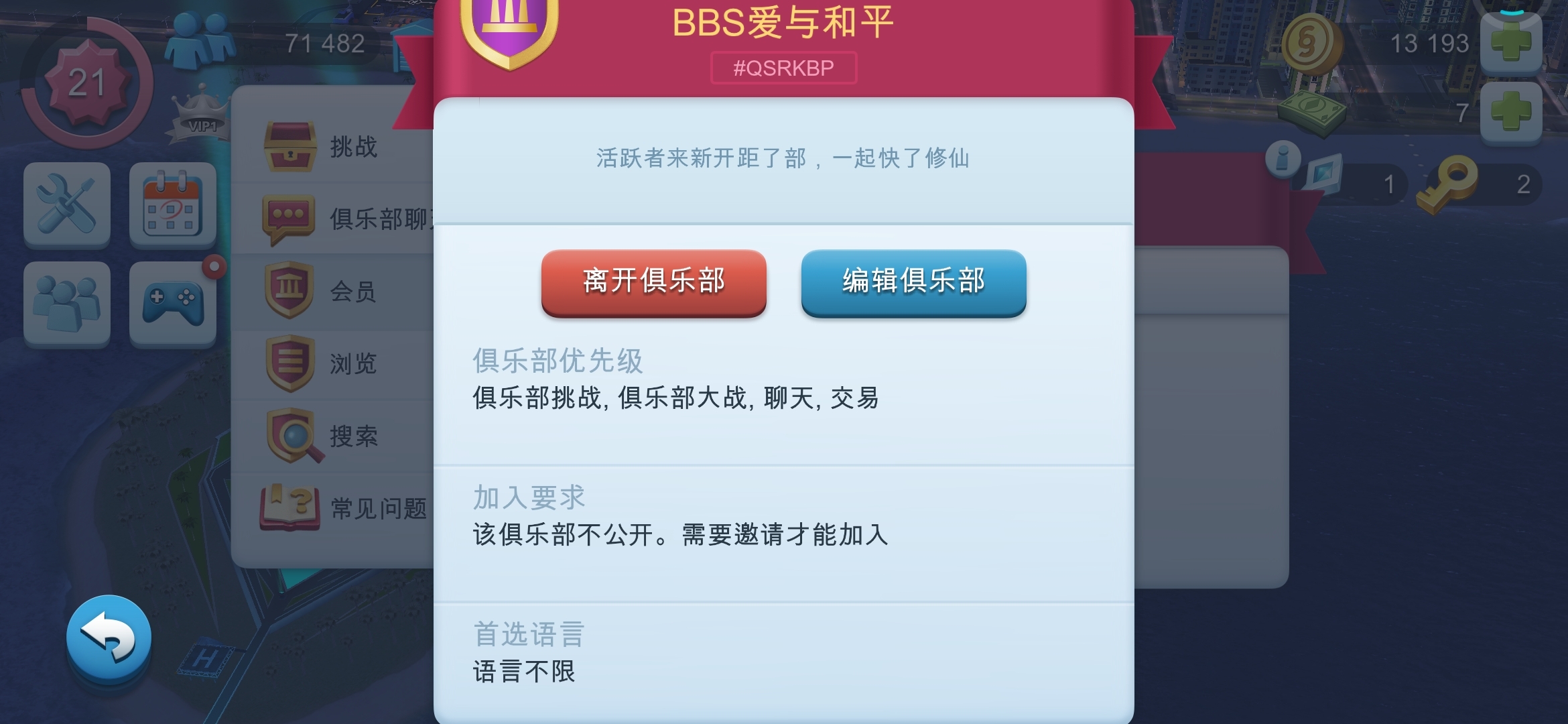Image resolution: width=1568 pixels, height=724 pixels.
Task: Open 编辑俱乐部 to edit club
Action: click(913, 282)
